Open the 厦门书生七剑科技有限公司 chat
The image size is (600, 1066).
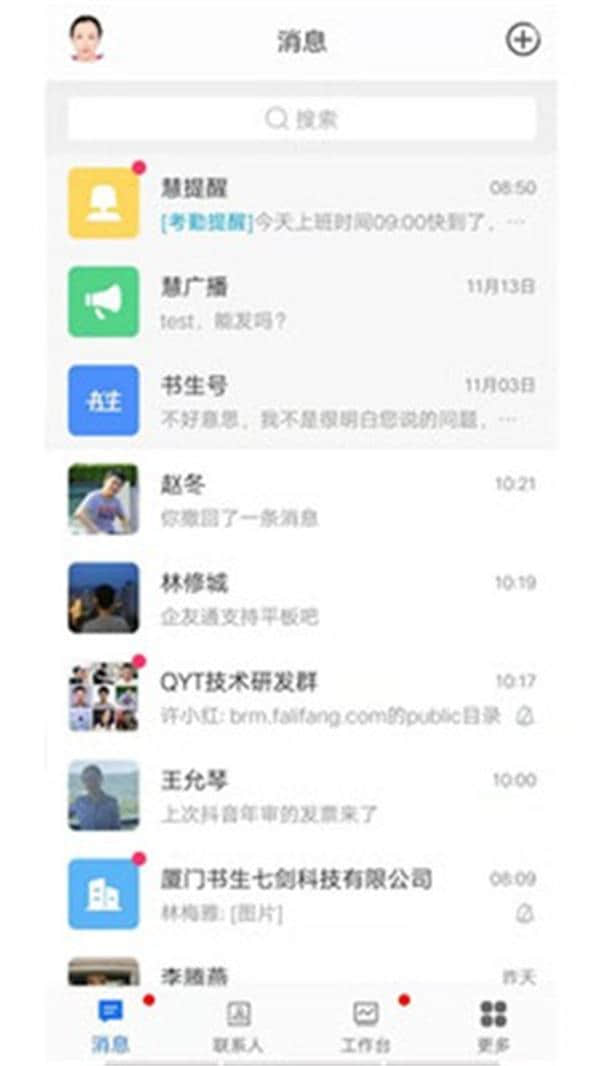(x=301, y=894)
